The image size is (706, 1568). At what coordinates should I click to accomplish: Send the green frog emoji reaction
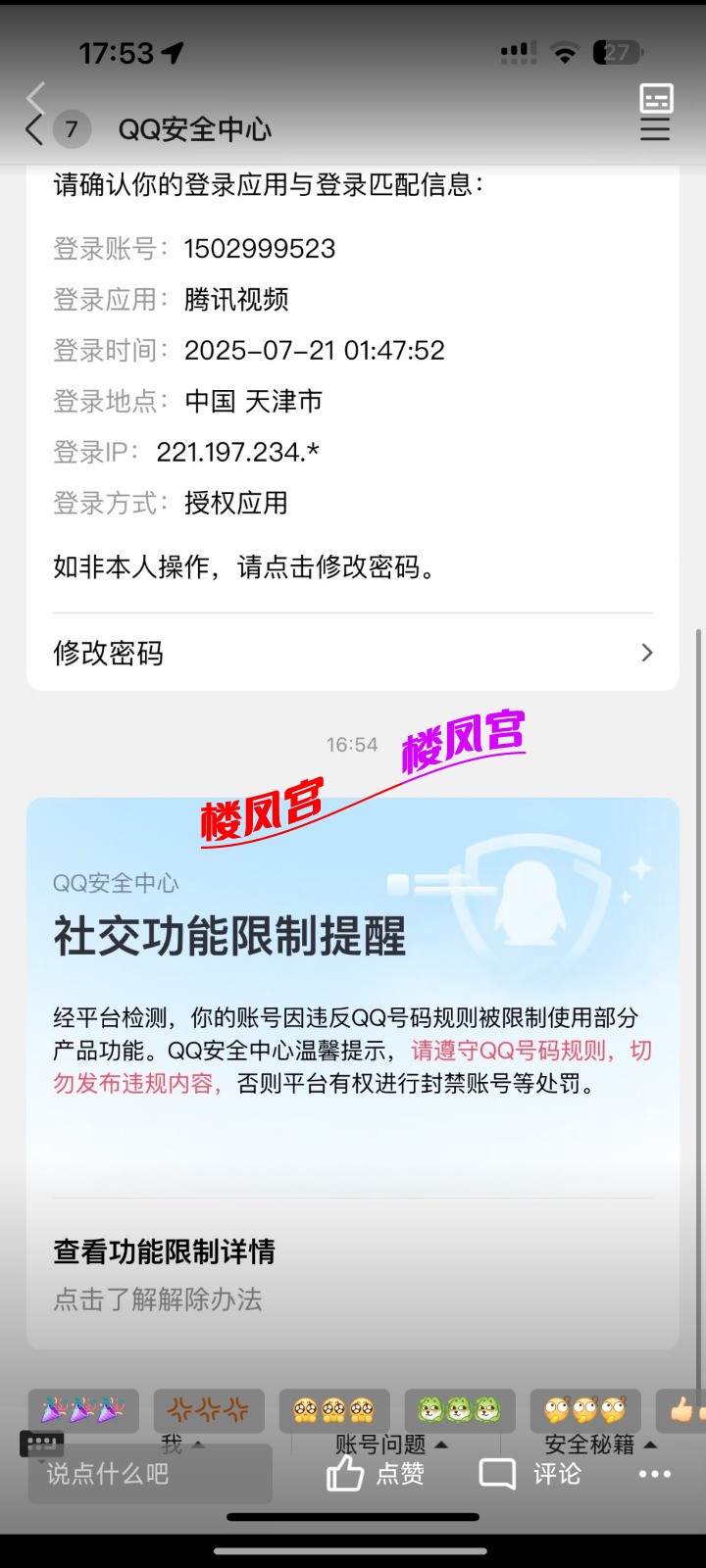pos(460,1409)
